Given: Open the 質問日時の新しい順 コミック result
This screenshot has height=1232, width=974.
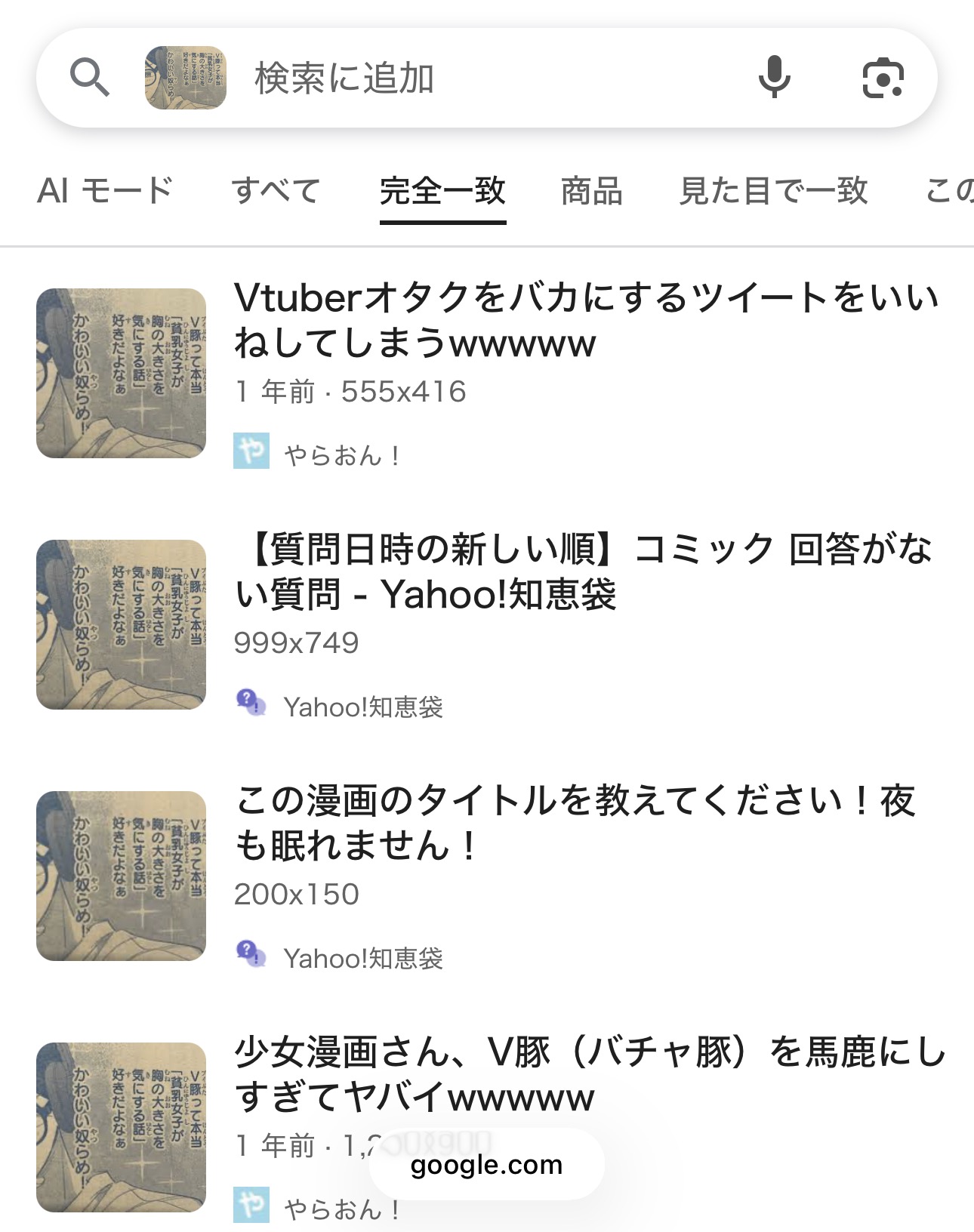Looking at the screenshot, I should click(581, 571).
